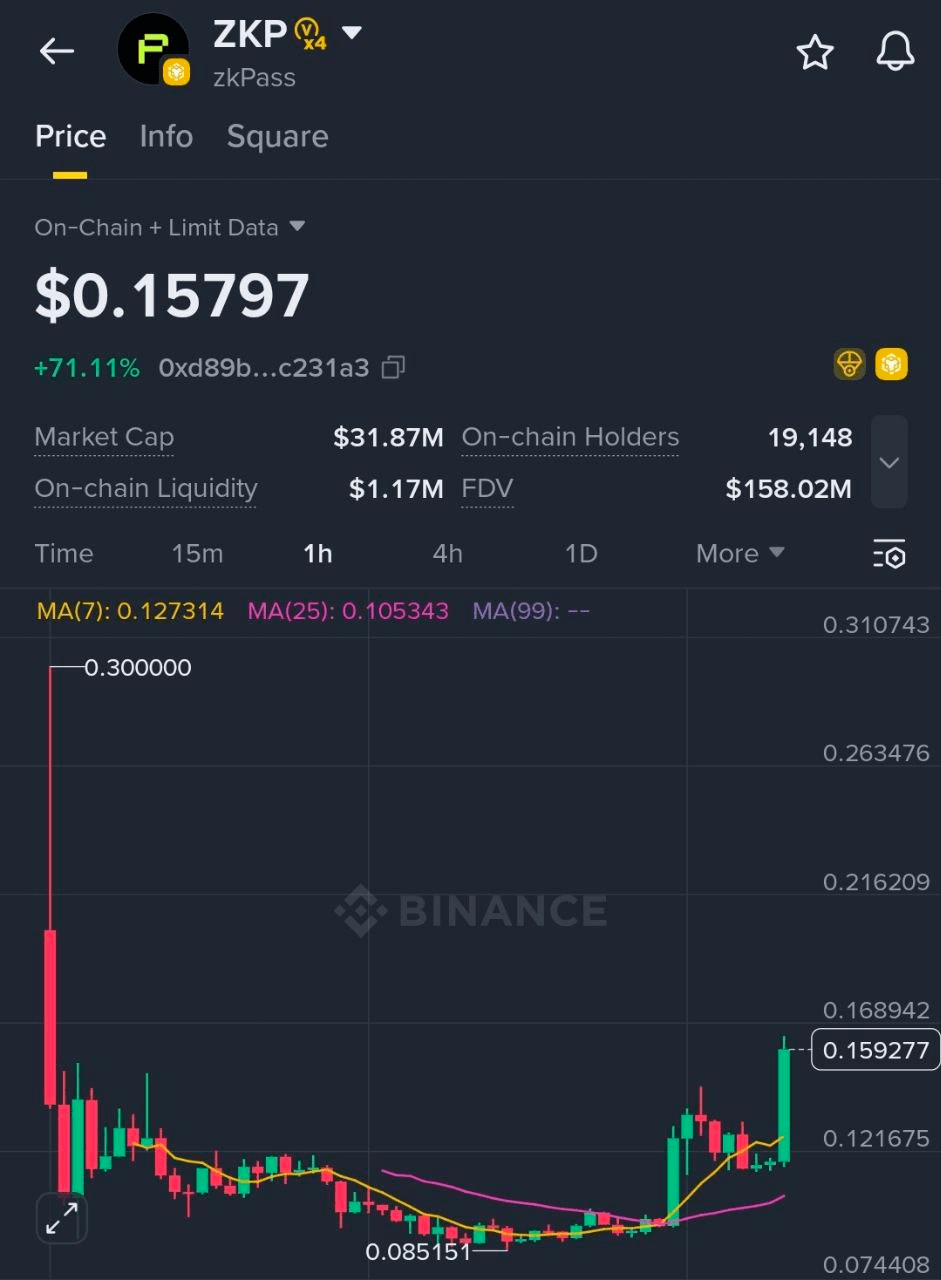Switch to the Info tab
The height and width of the screenshot is (1280, 941).
(166, 136)
